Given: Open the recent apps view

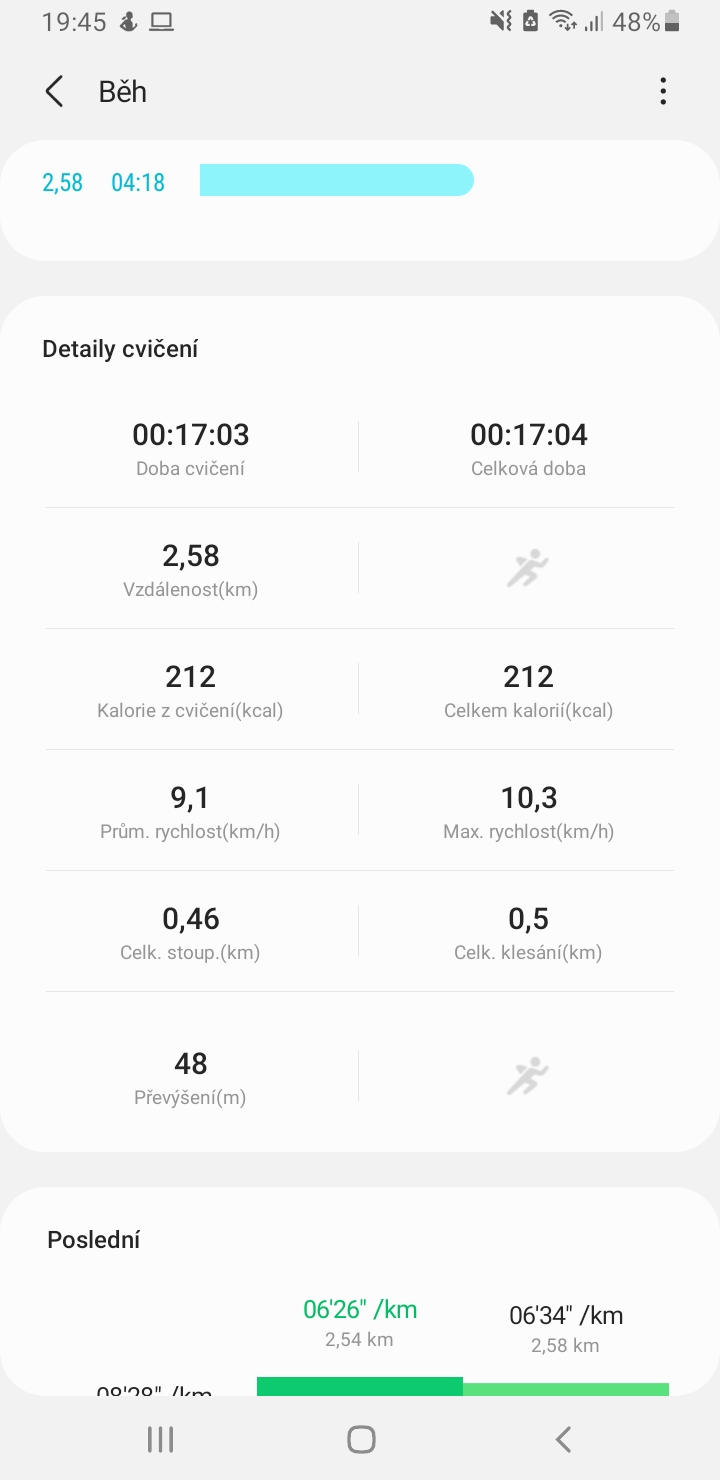Looking at the screenshot, I should [x=160, y=1439].
